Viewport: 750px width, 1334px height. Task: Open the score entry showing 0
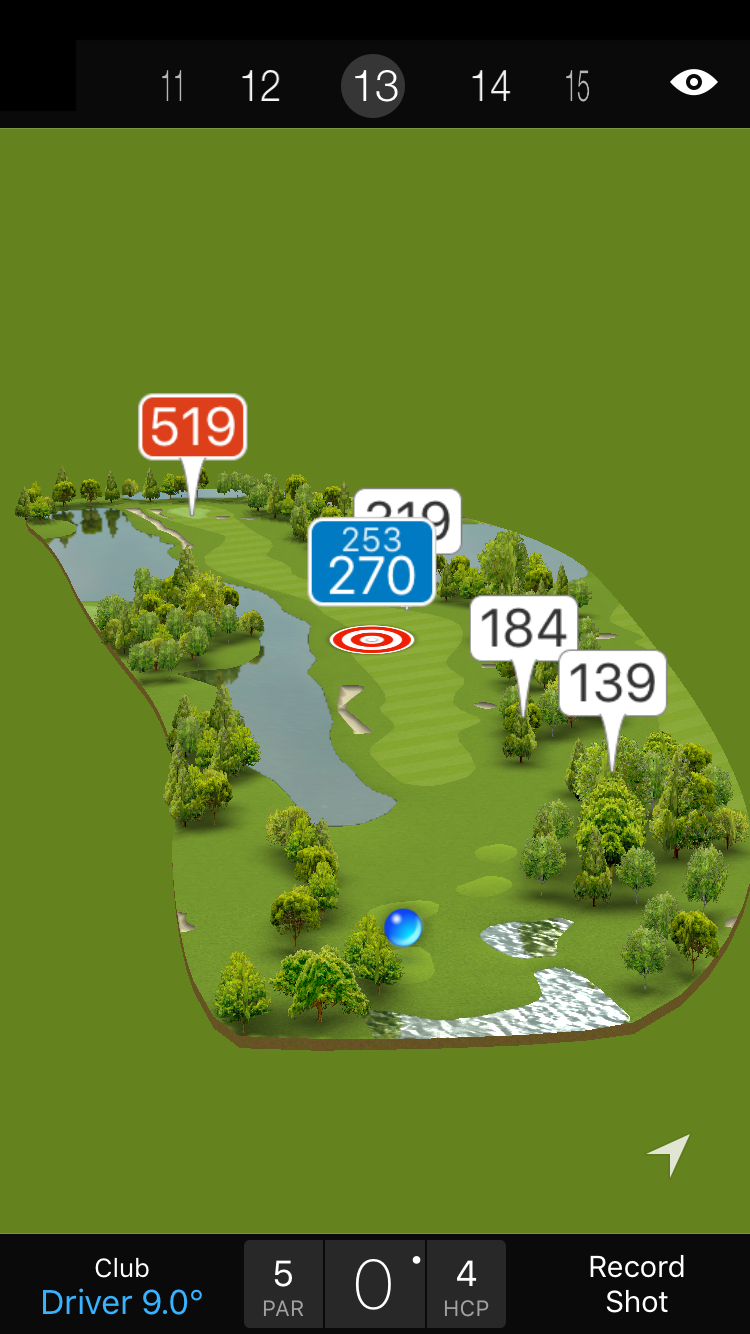tap(374, 1285)
